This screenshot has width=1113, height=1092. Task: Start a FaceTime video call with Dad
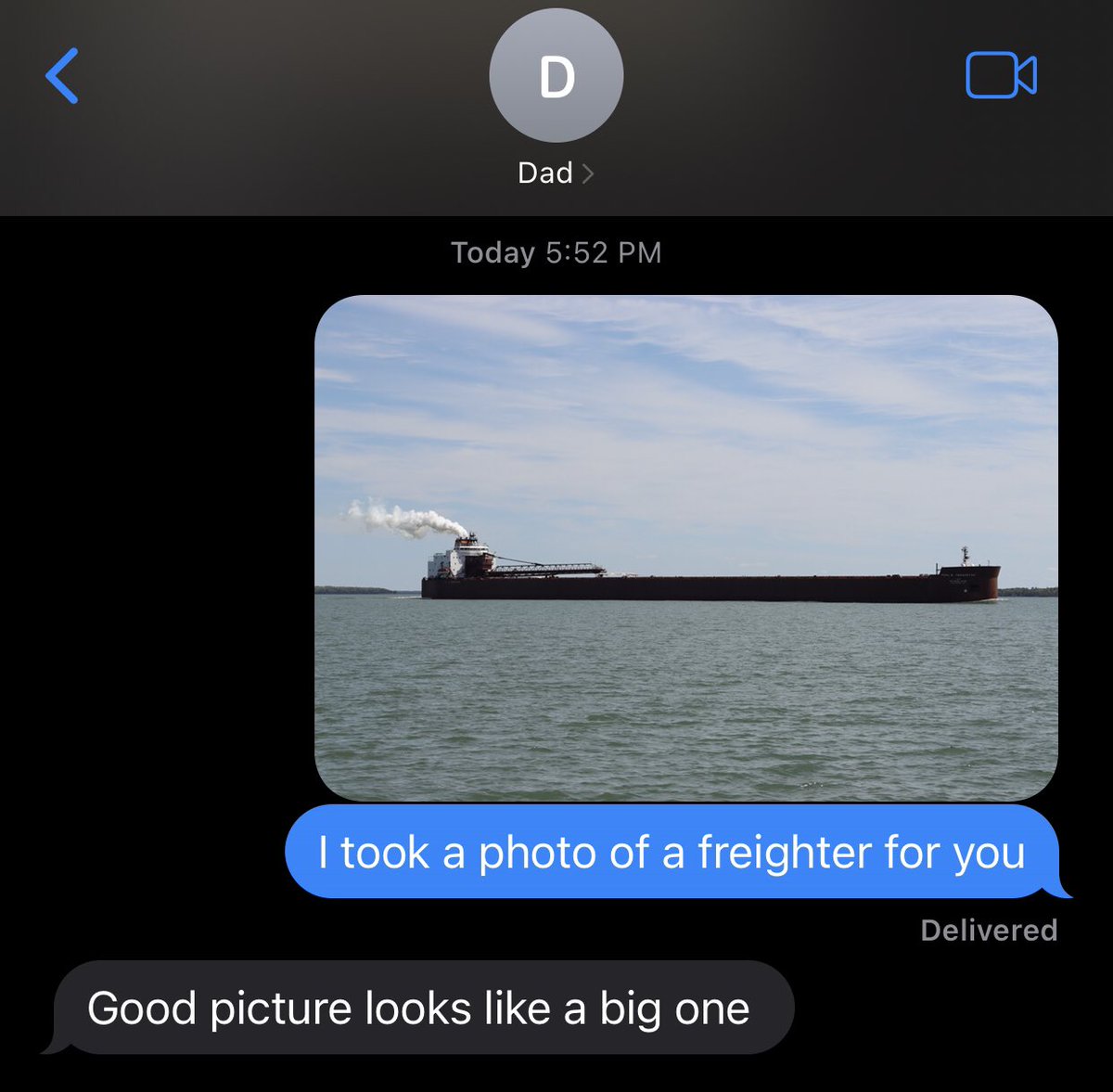[x=1001, y=76]
